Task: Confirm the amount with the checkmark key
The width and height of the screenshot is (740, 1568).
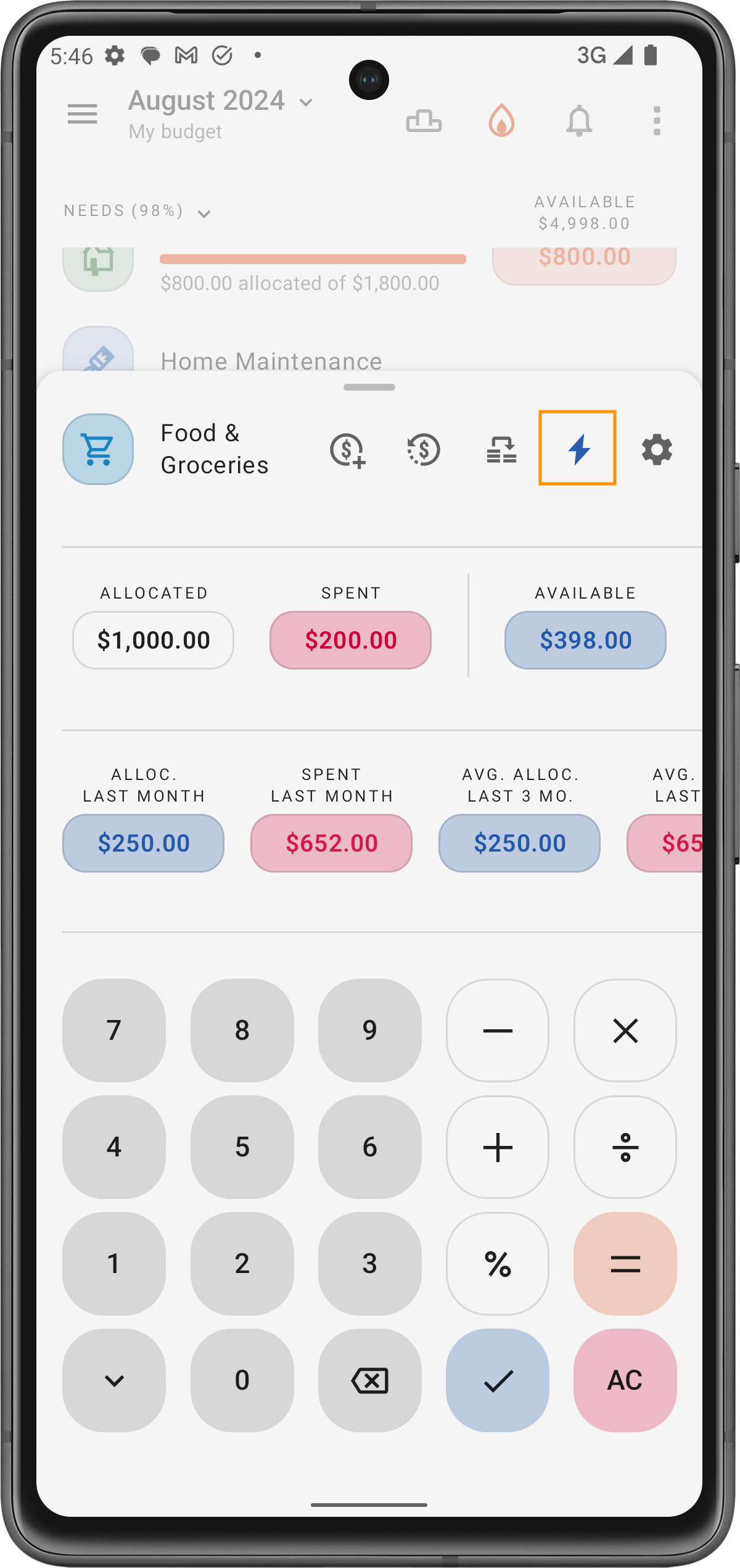Action: pos(498,1380)
